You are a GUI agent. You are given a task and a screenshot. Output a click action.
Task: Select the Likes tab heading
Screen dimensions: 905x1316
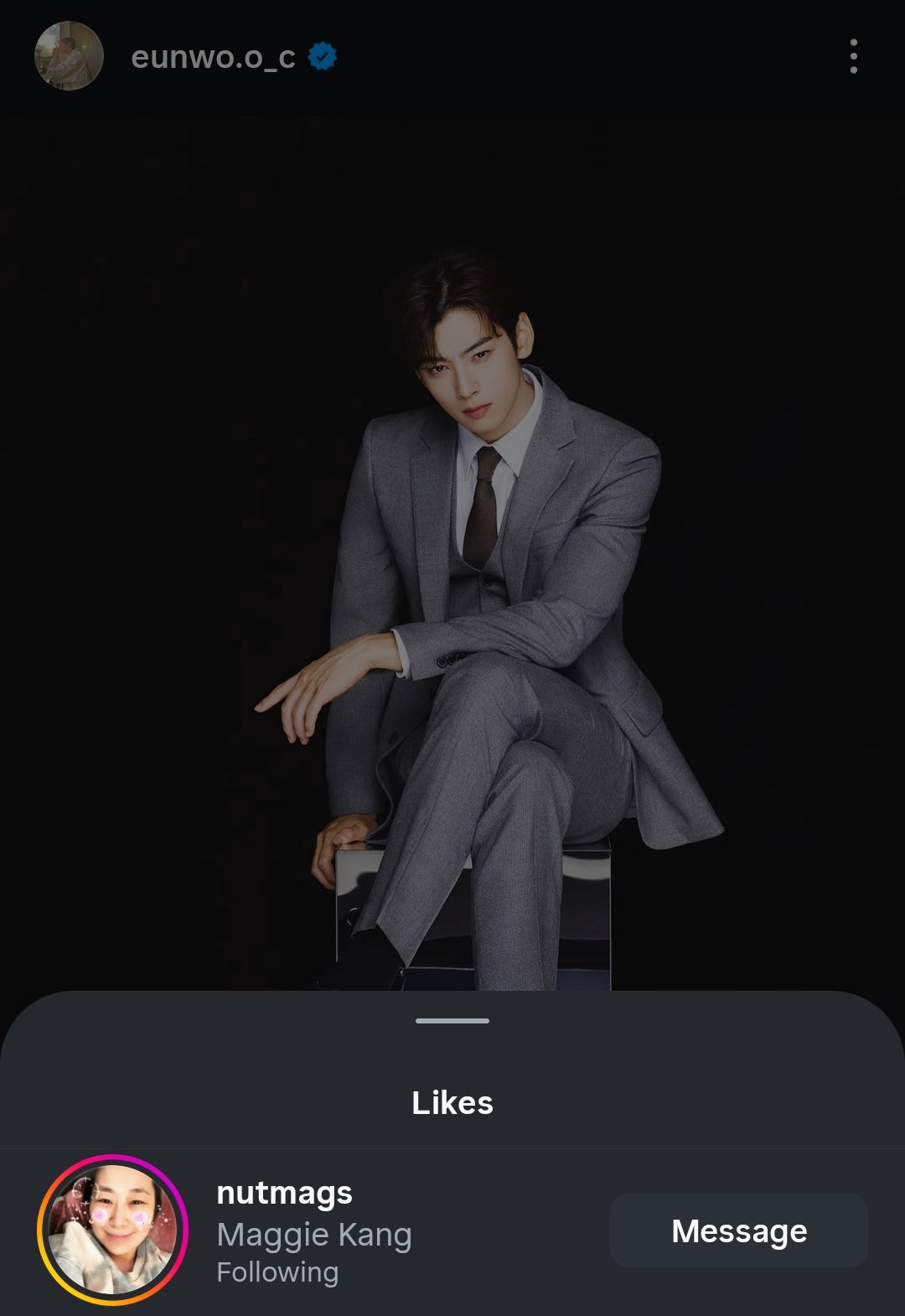[452, 1103]
